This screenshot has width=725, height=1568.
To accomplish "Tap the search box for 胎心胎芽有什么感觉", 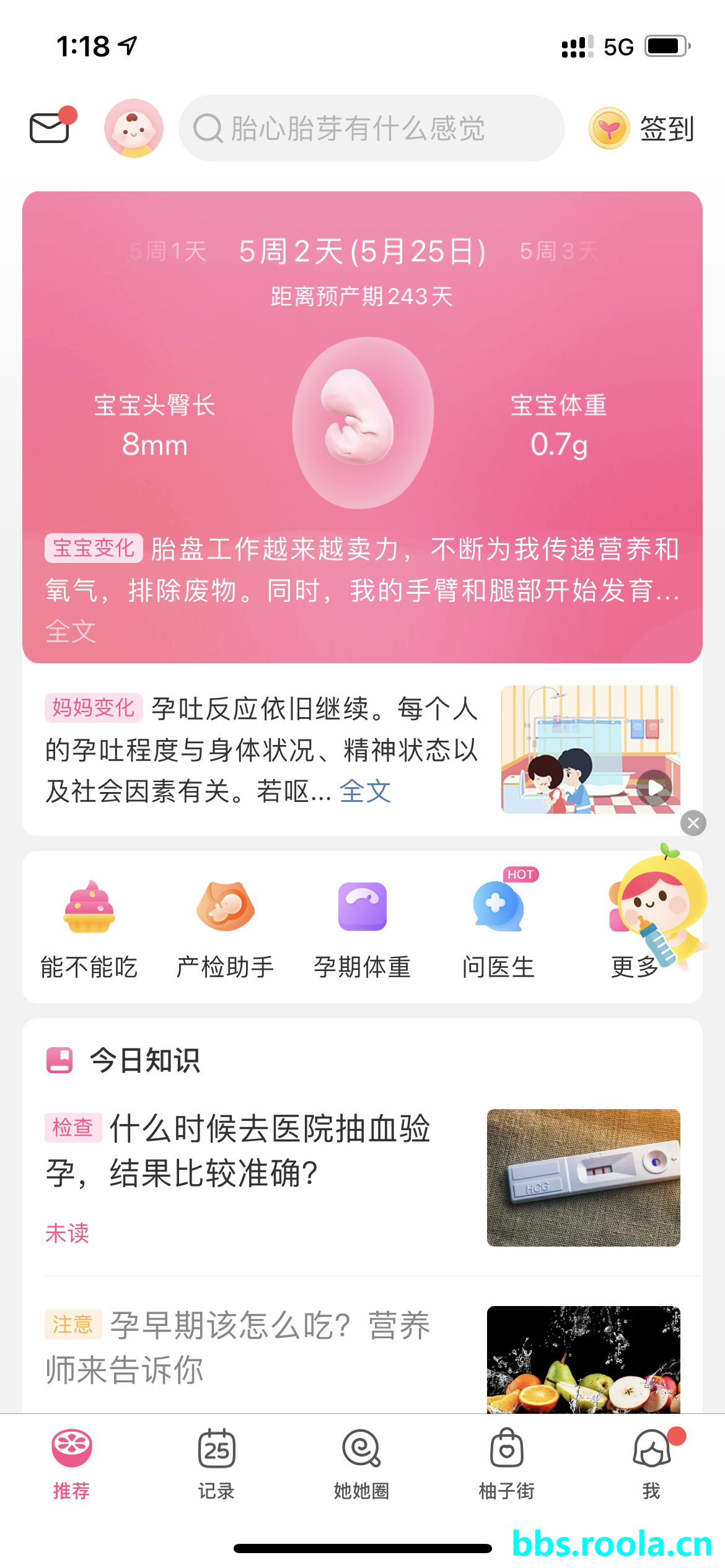I will [372, 129].
